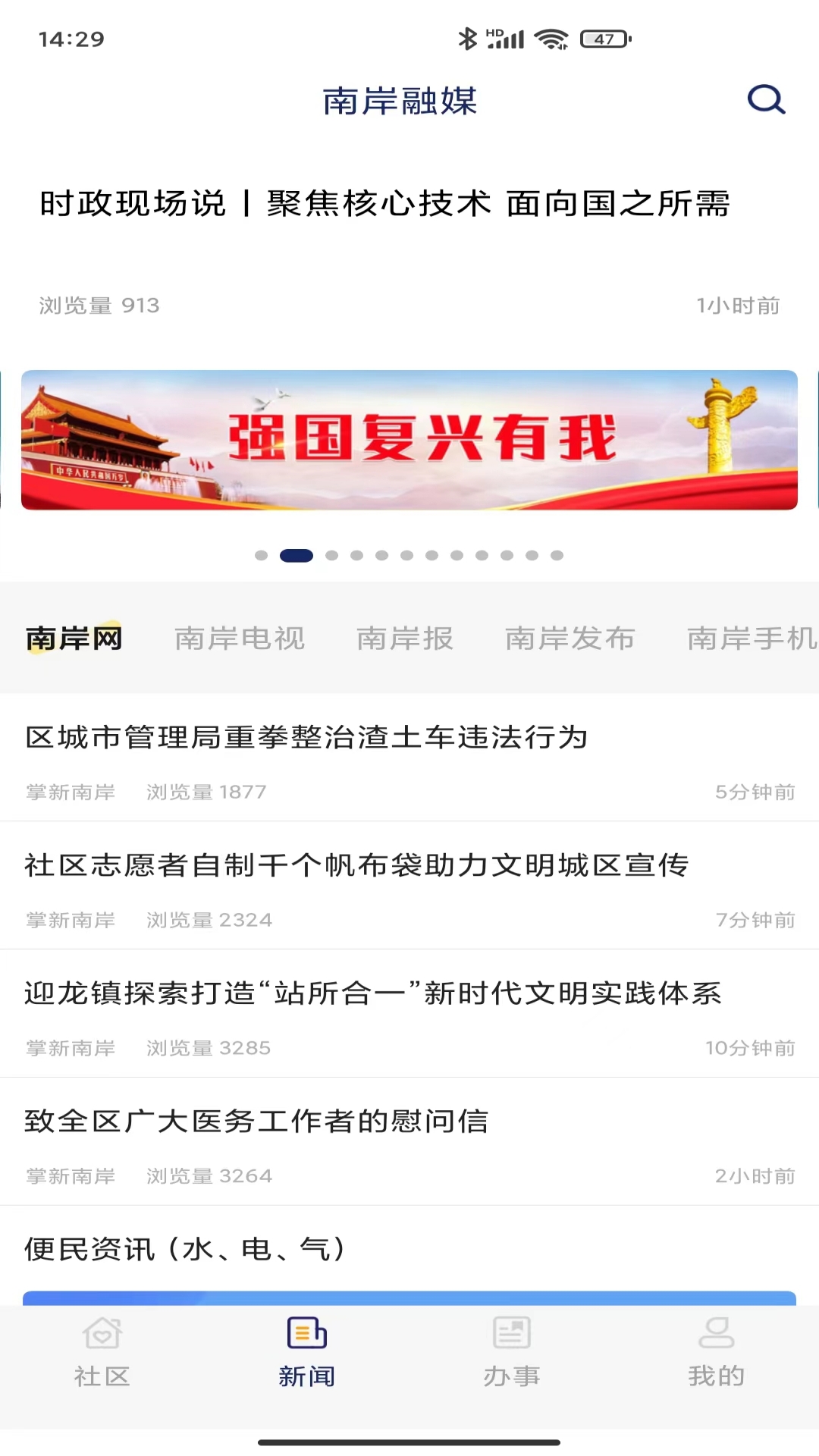The height and width of the screenshot is (1456, 819).
Task: Open the 迎龙镇 站所合一 article
Action: coord(372,993)
